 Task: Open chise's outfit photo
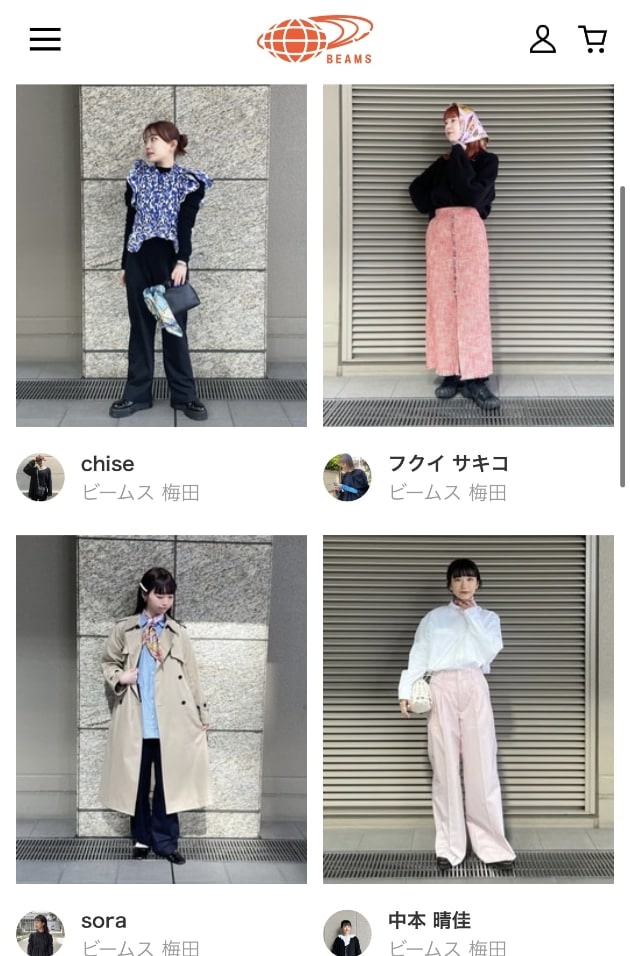(161, 256)
